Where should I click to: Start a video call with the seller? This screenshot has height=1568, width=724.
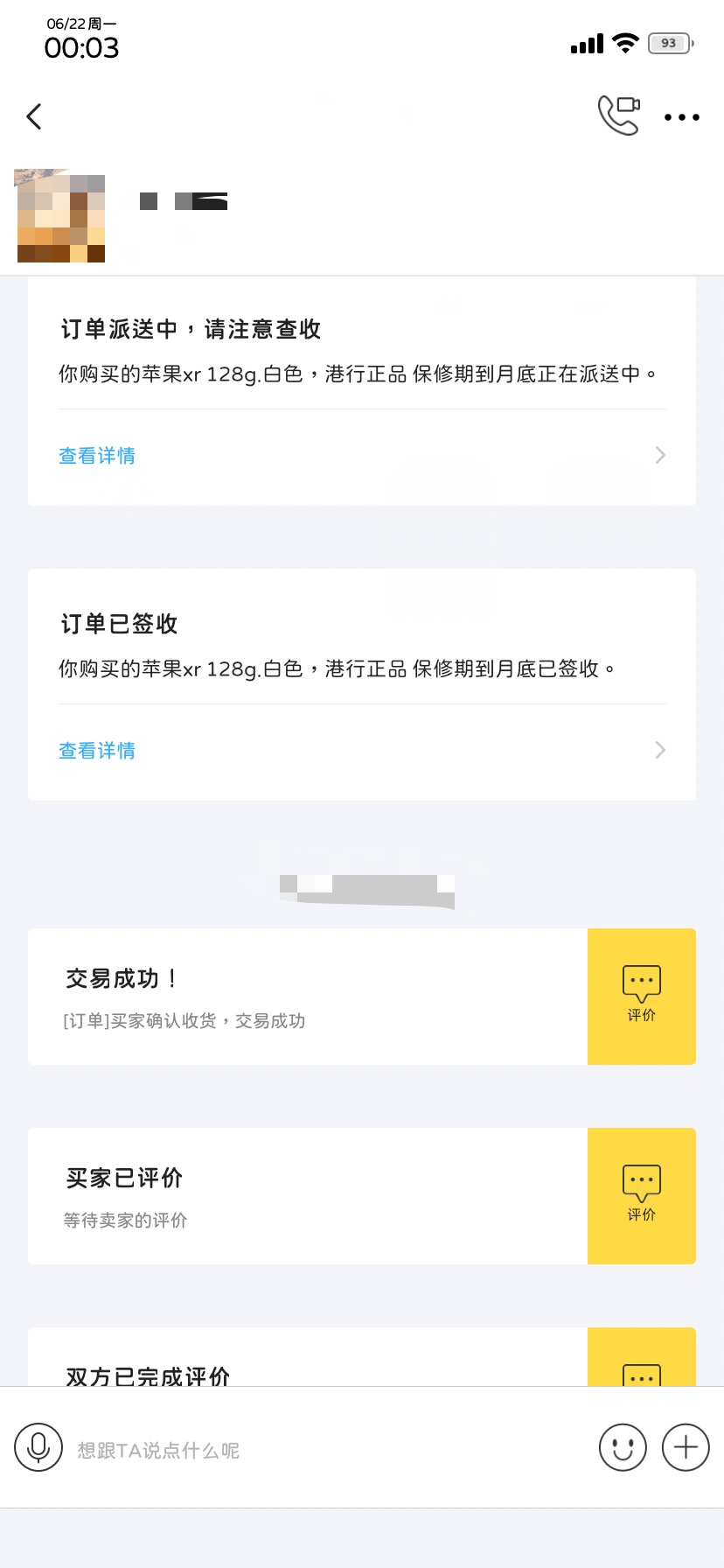[x=619, y=116]
